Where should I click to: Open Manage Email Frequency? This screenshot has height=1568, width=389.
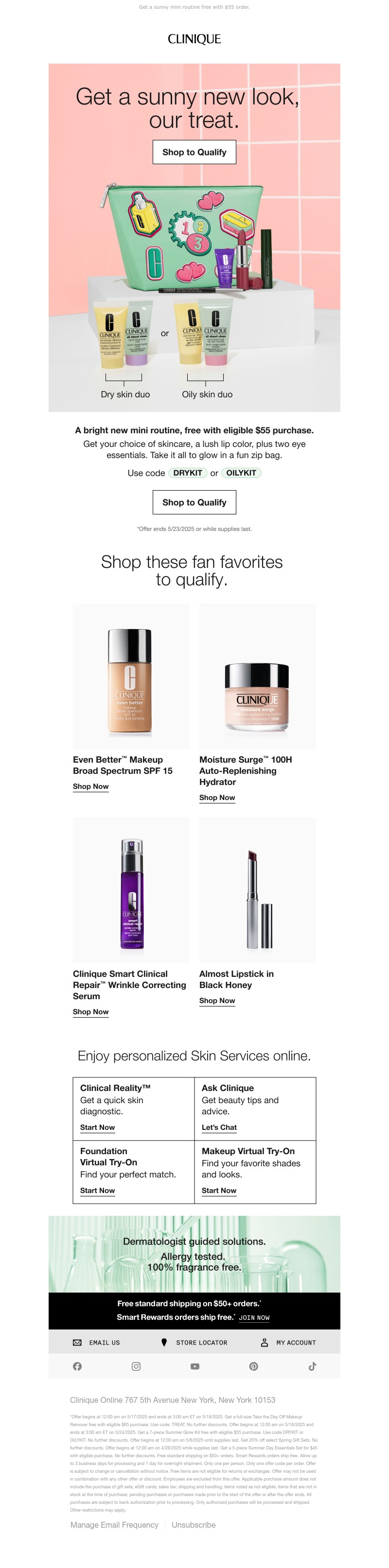114,1525
